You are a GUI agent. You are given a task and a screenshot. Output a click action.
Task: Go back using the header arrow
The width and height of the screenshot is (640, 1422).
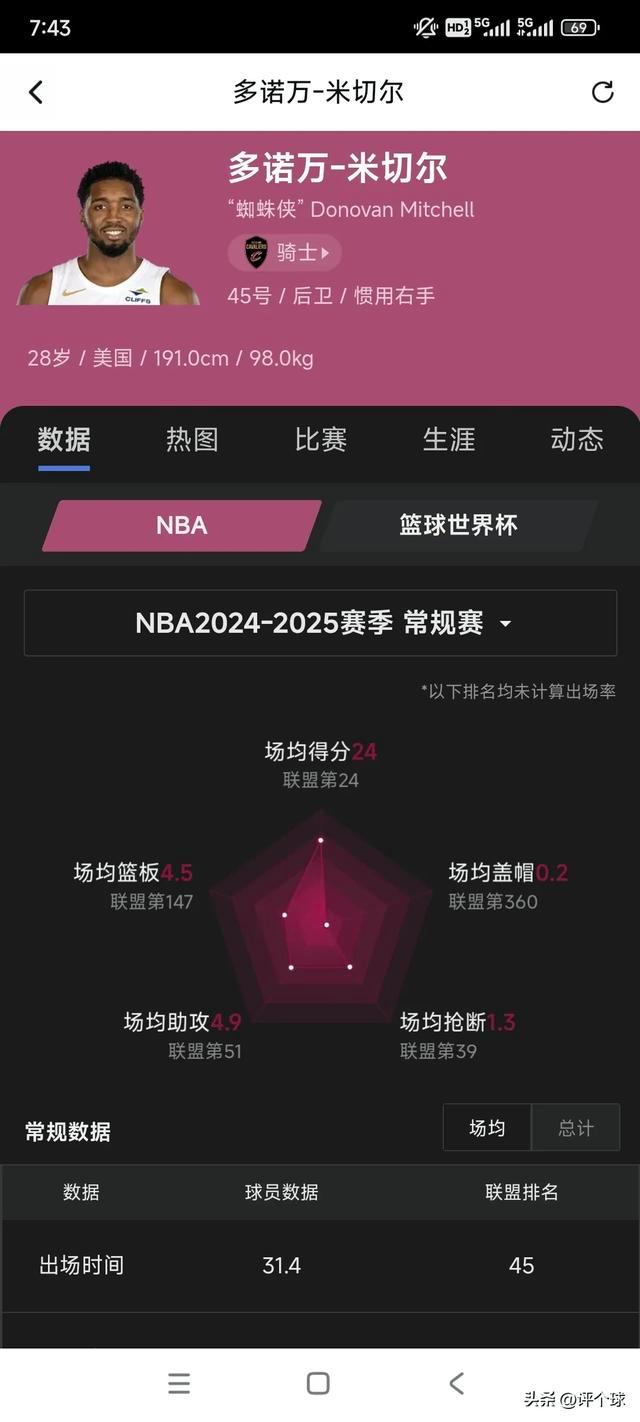tap(36, 93)
